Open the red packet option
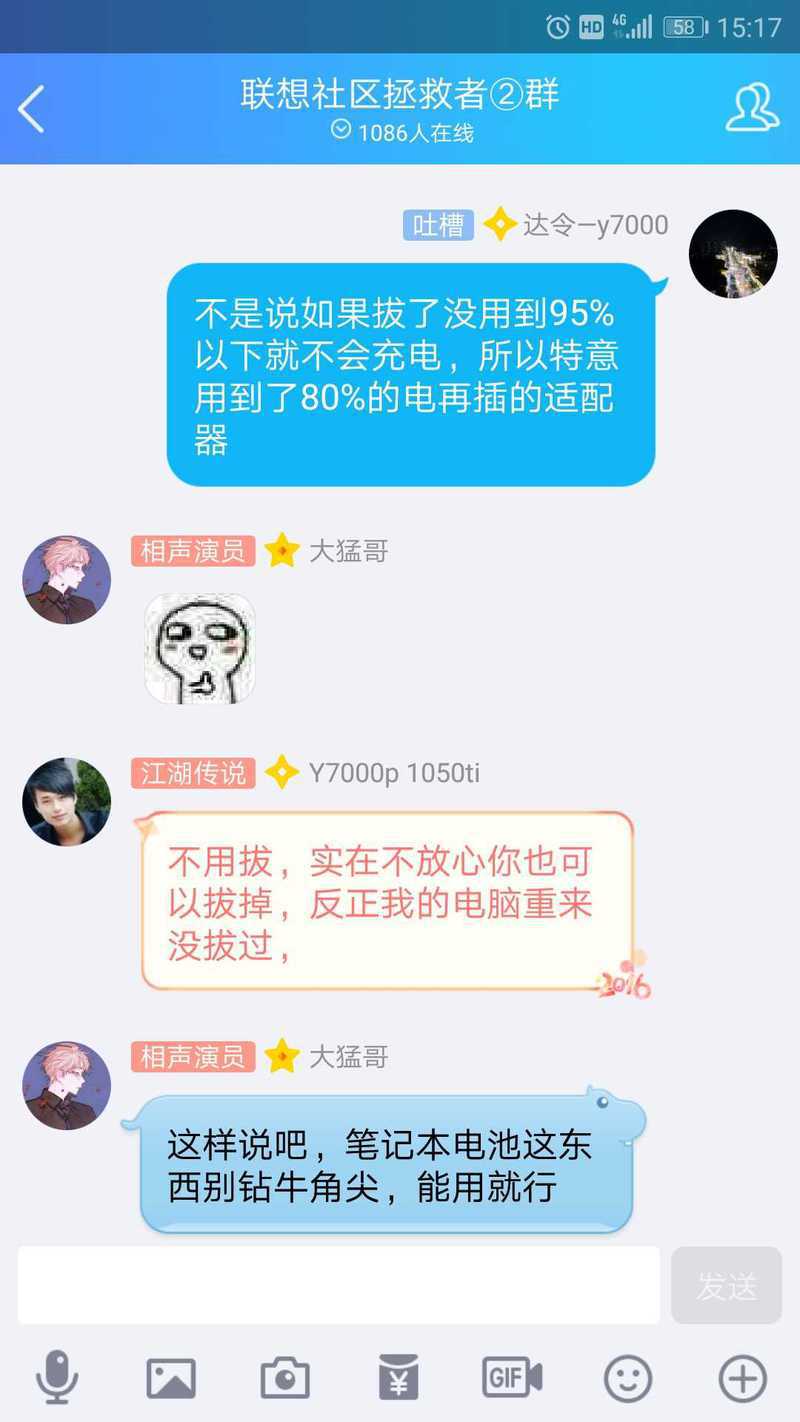The width and height of the screenshot is (800, 1422). click(x=399, y=1379)
